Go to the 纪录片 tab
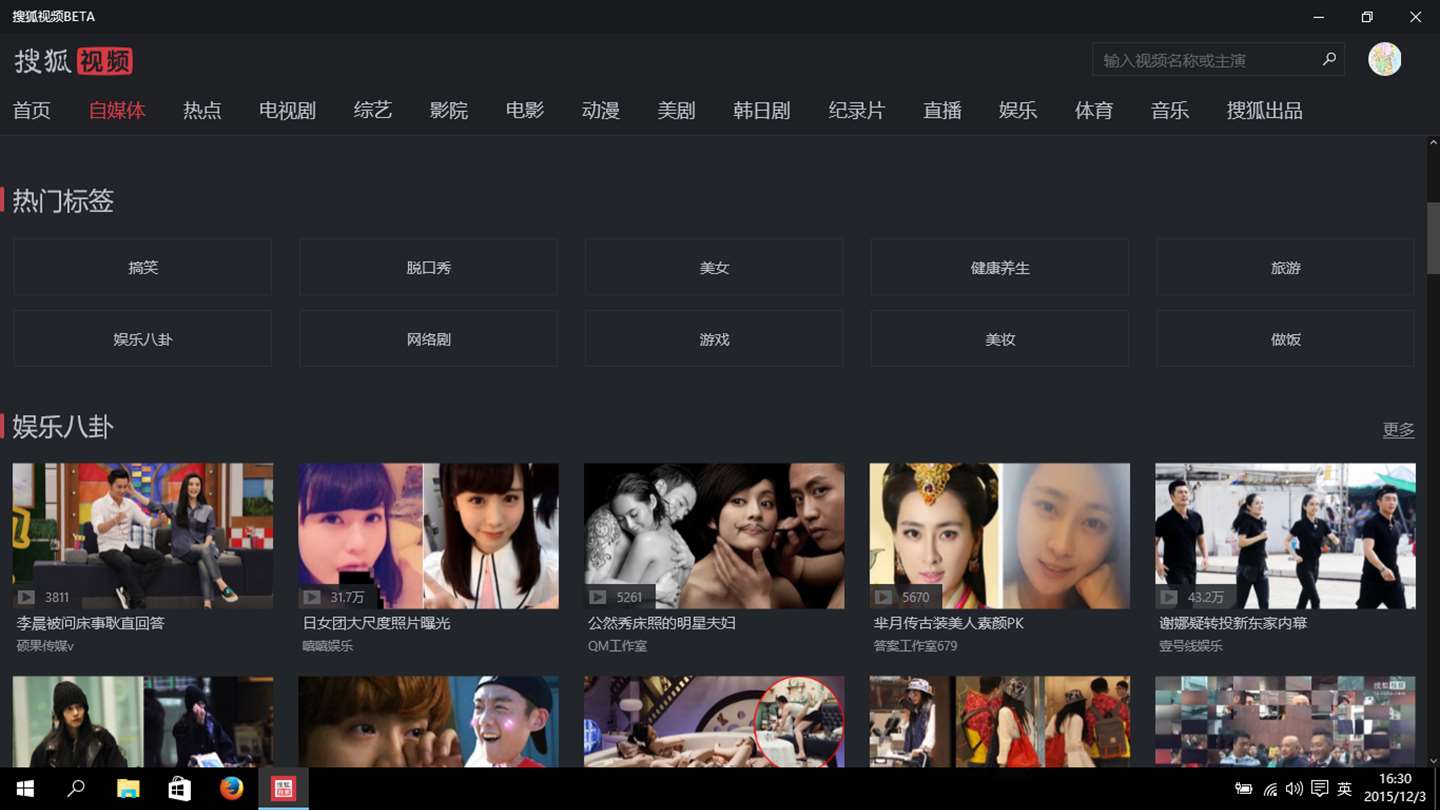The width and height of the screenshot is (1440, 810). coord(856,110)
